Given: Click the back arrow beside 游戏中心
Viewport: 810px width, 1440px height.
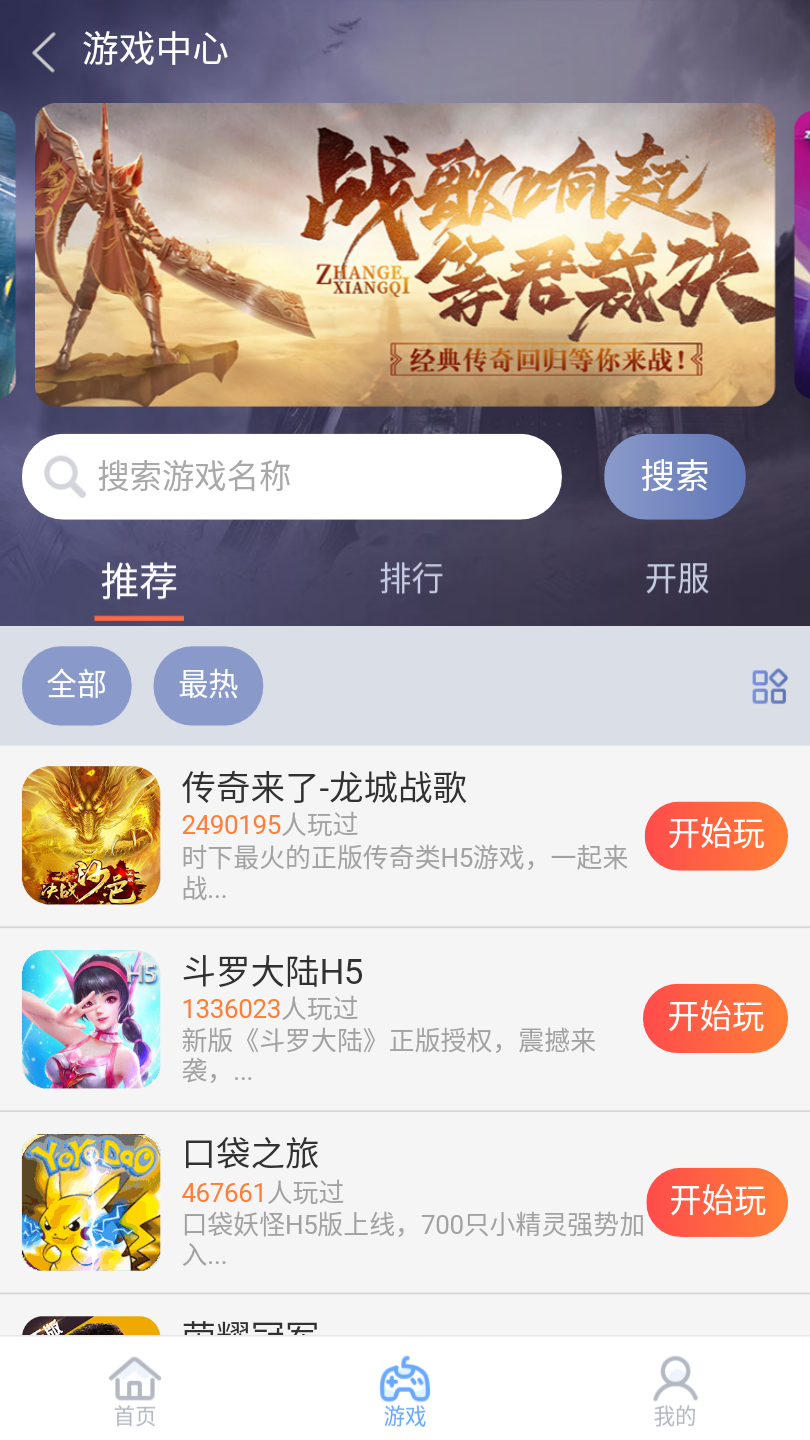Looking at the screenshot, I should [x=42, y=52].
